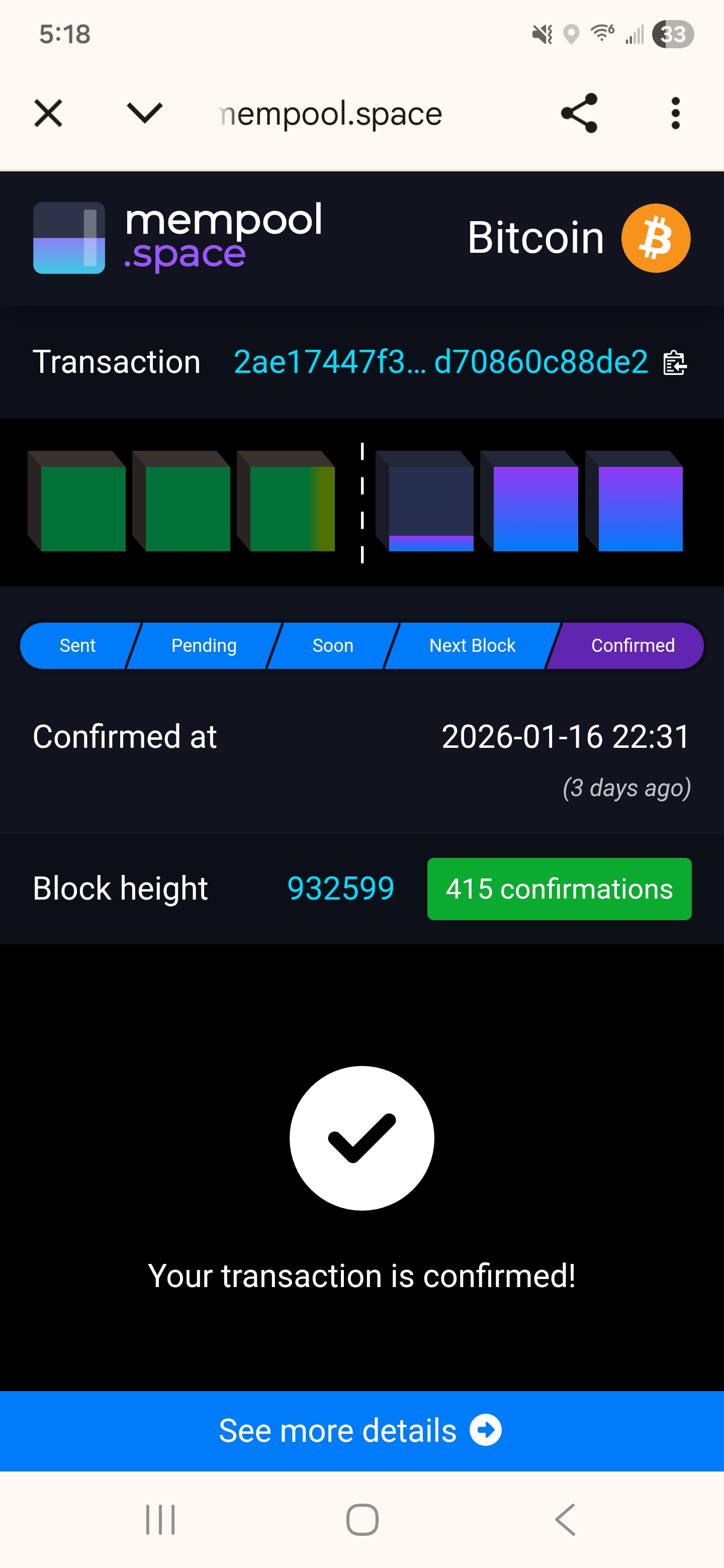The height and width of the screenshot is (1568, 724).
Task: Open the transaction hash link 2ae17447f3
Action: pos(440,362)
